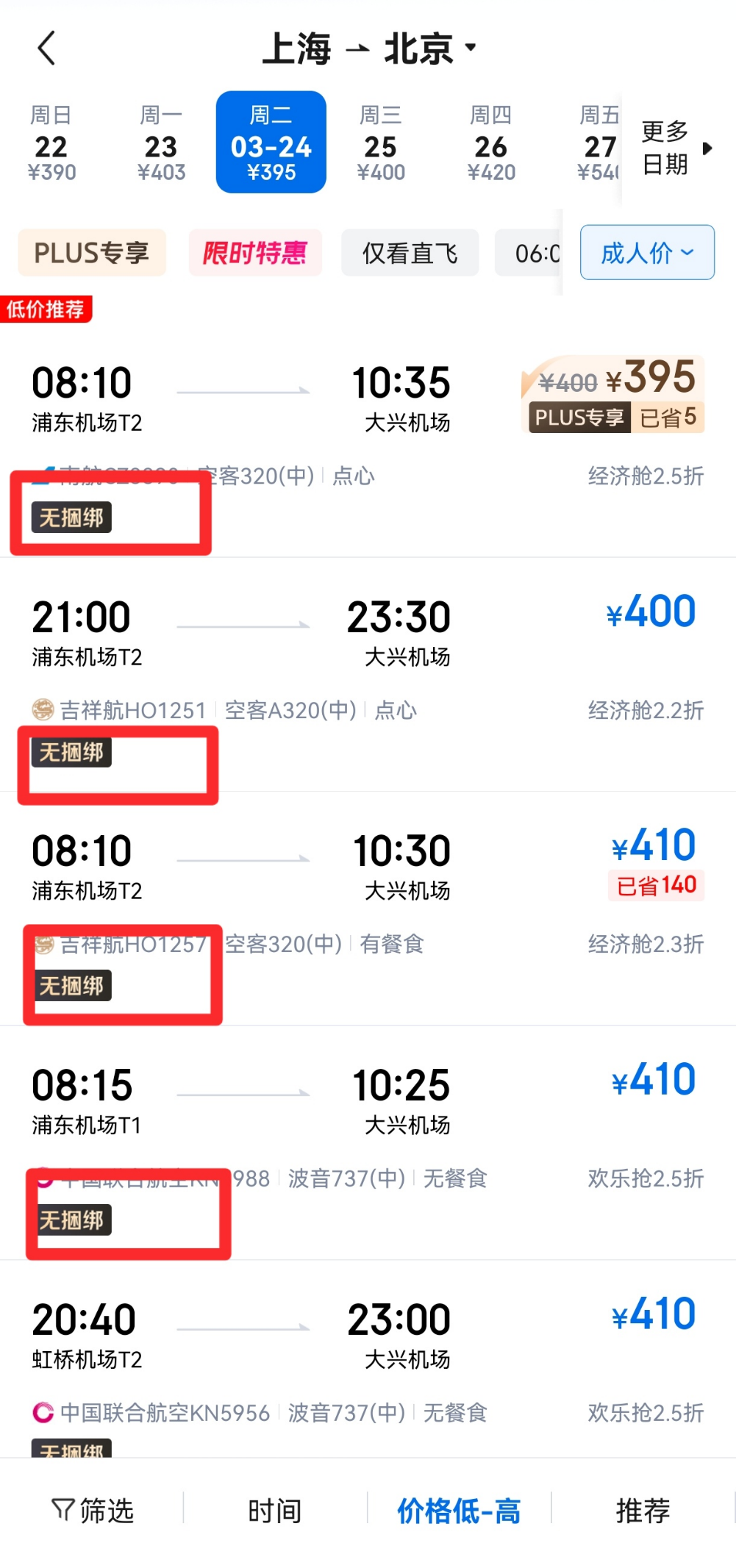Enable the 仅看直飞 filter
The height and width of the screenshot is (1568, 736).
pos(409,253)
